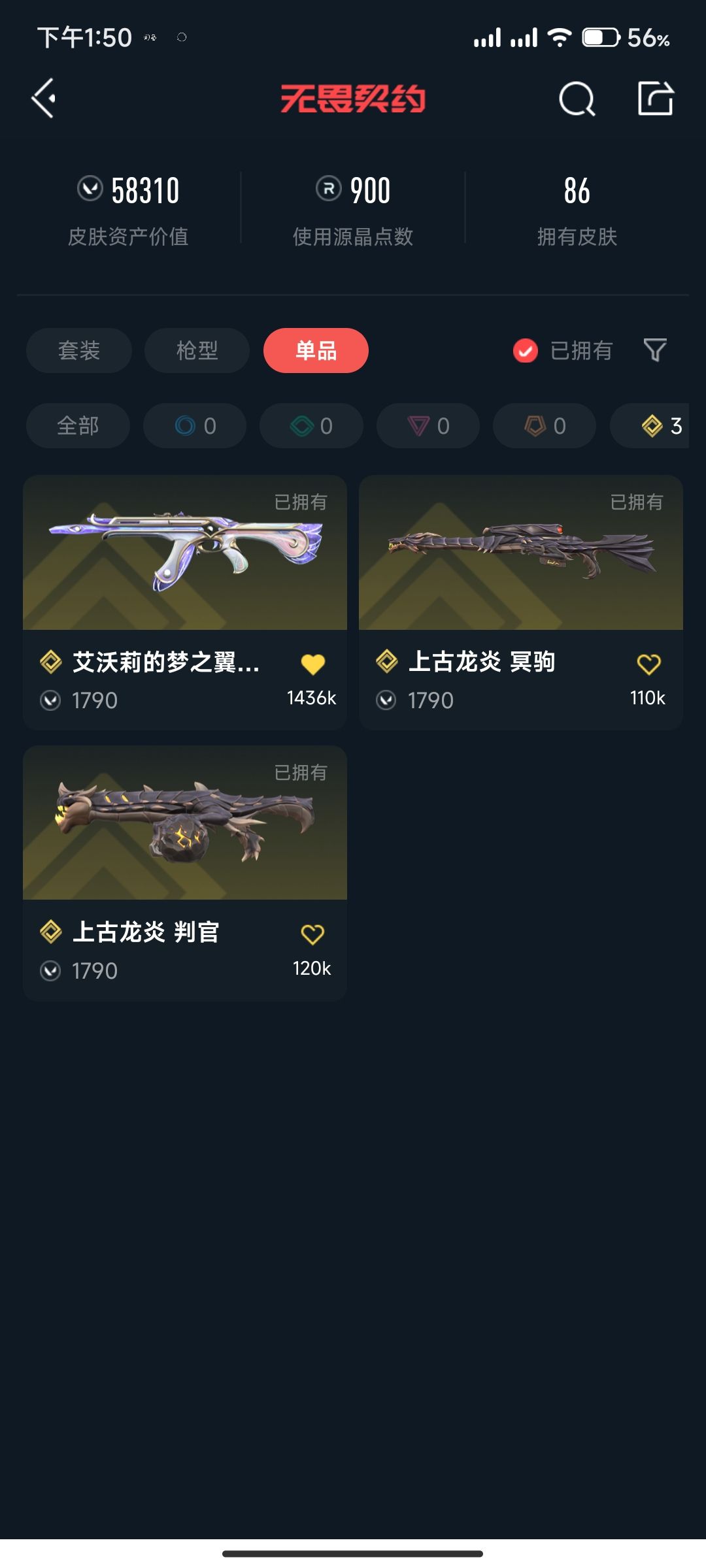706x1568 pixels.
Task: Like the 上古龙炎 判官 skin
Action: 312,934
